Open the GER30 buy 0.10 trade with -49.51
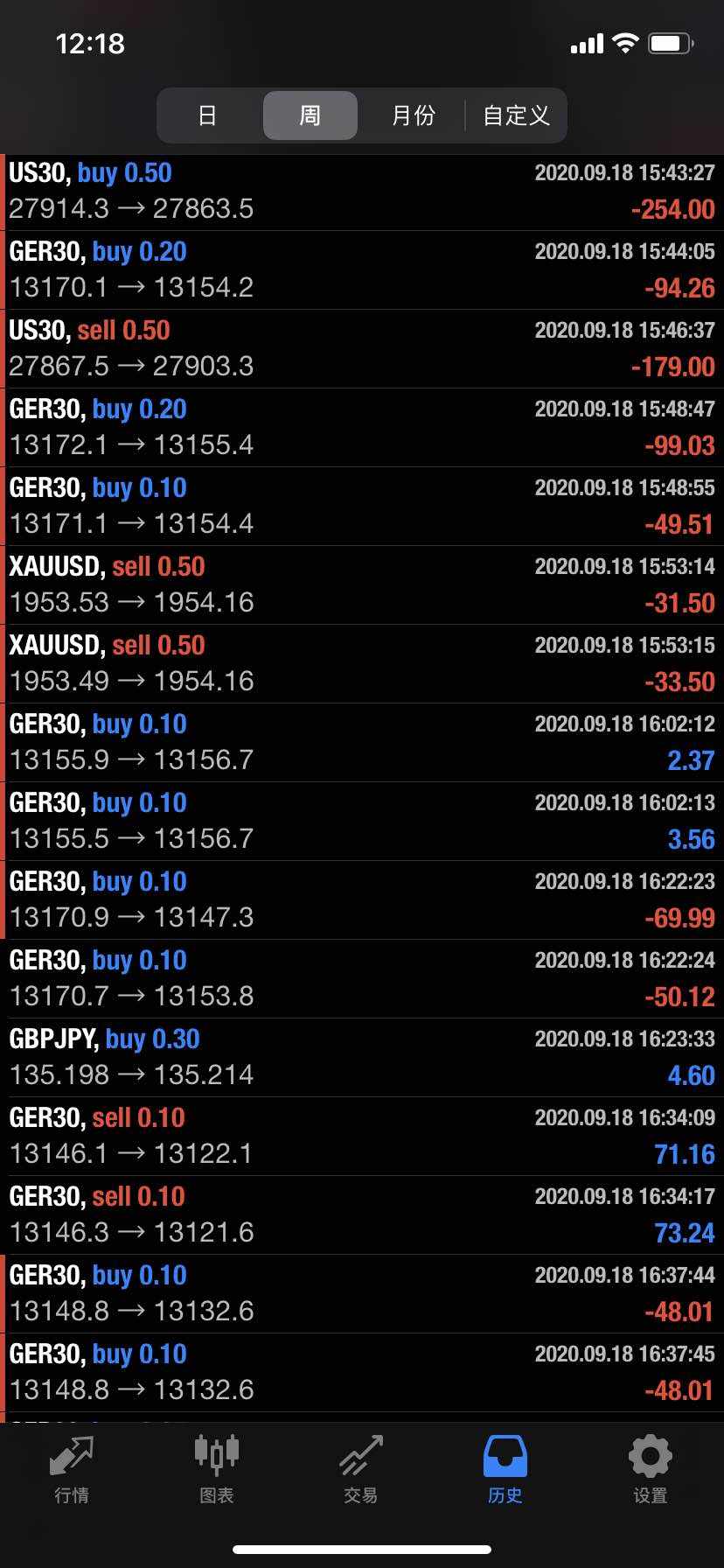724x1568 pixels. [362, 507]
